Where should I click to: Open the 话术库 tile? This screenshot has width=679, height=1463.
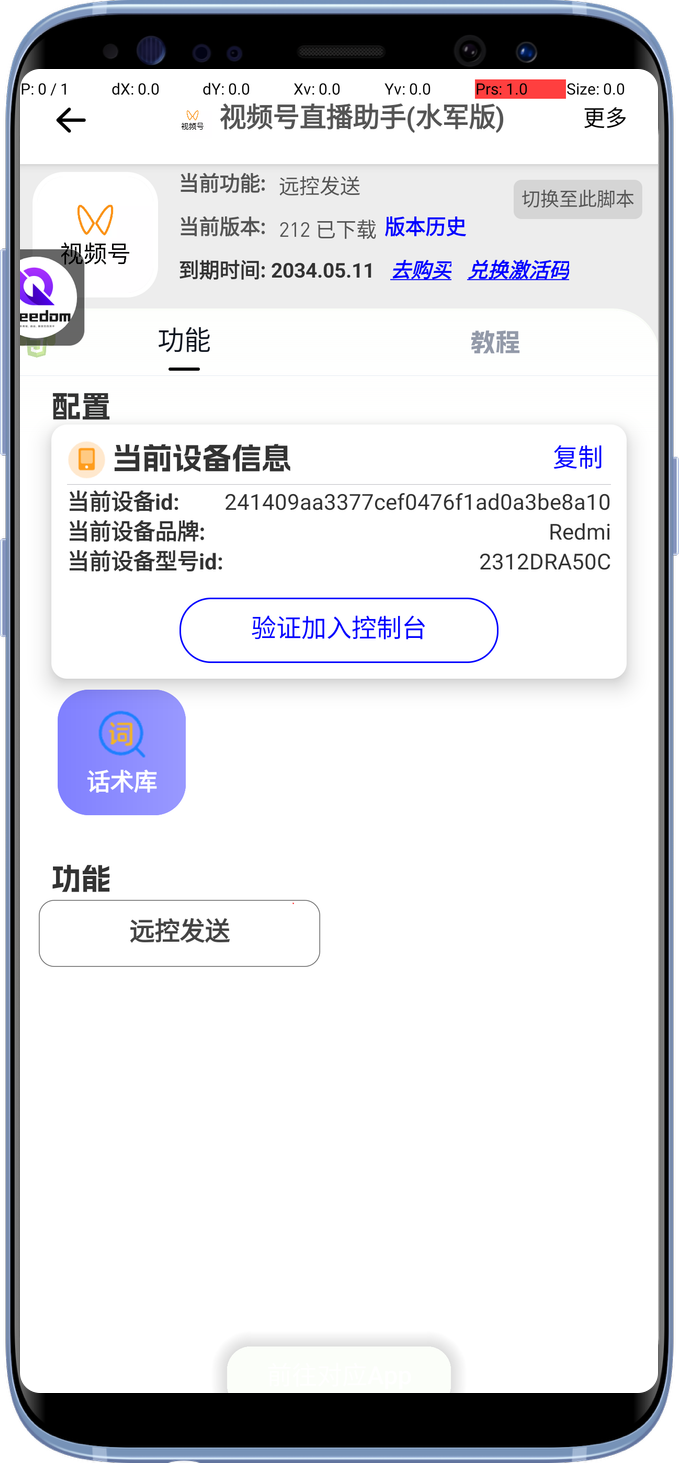click(x=122, y=752)
